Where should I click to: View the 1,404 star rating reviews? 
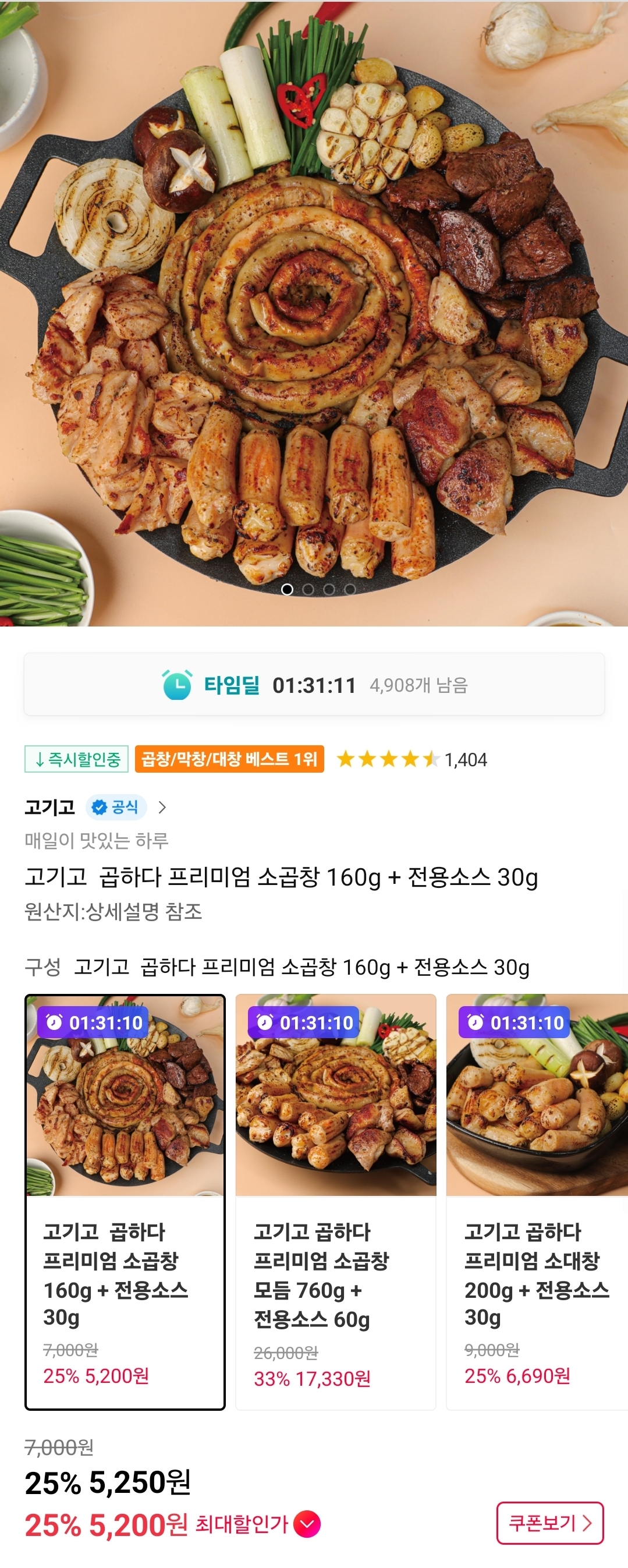(412, 760)
